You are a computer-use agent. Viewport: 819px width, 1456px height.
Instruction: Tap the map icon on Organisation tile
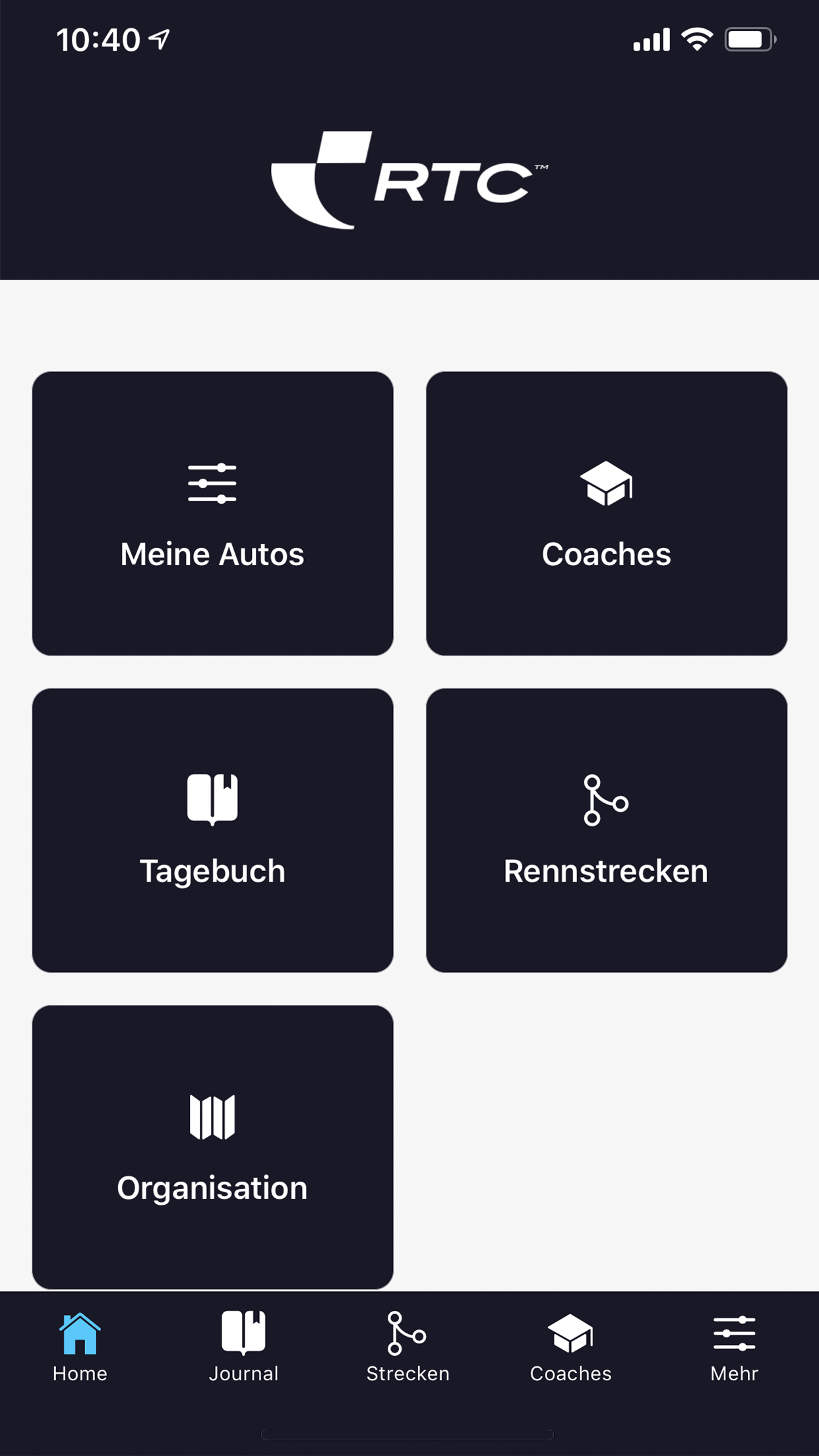[212, 1118]
